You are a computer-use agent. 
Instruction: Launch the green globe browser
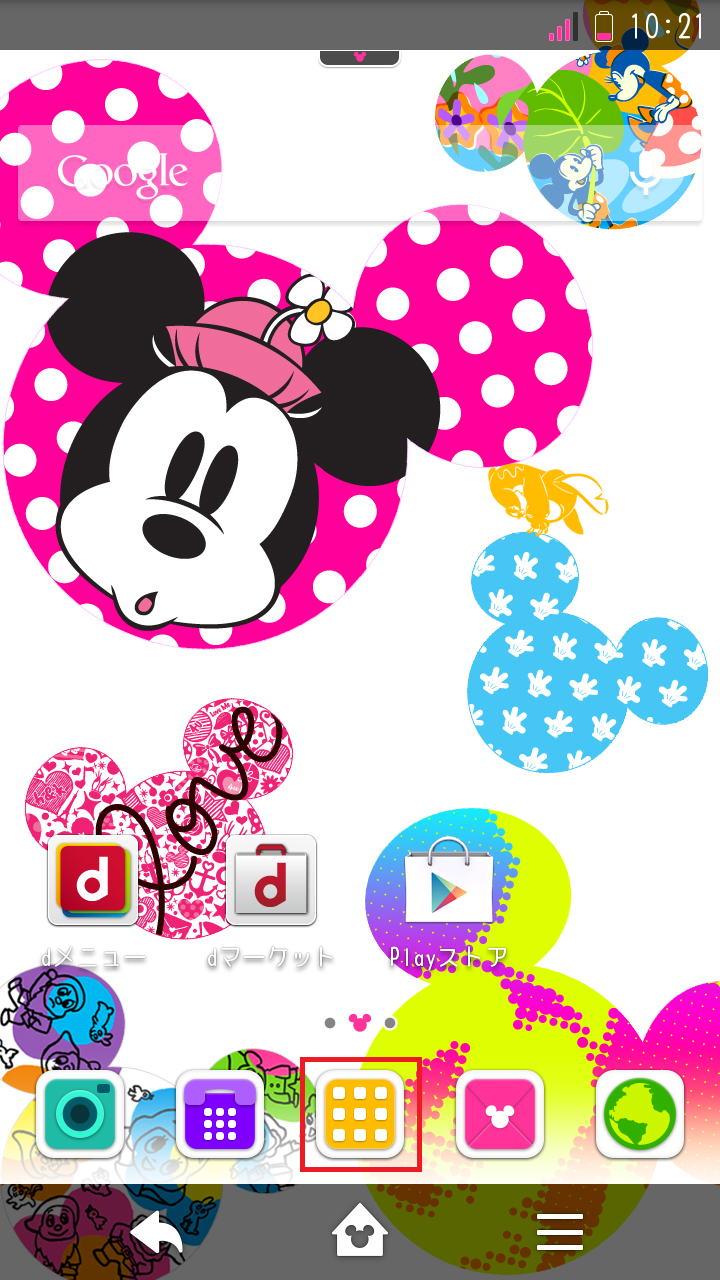click(x=640, y=1114)
